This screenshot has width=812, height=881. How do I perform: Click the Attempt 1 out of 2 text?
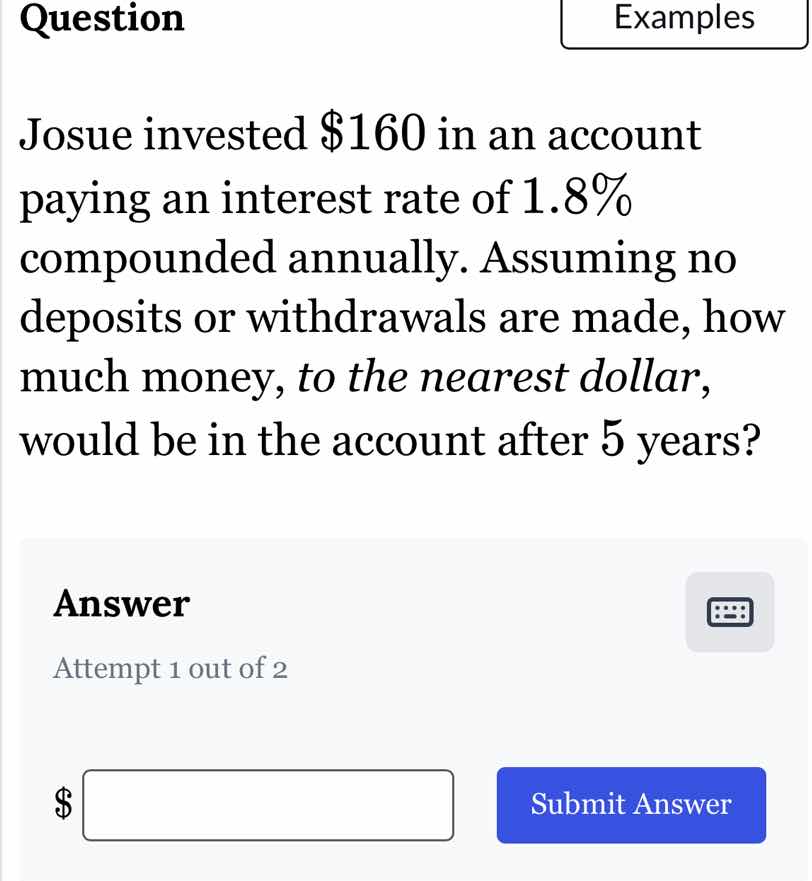click(x=170, y=668)
